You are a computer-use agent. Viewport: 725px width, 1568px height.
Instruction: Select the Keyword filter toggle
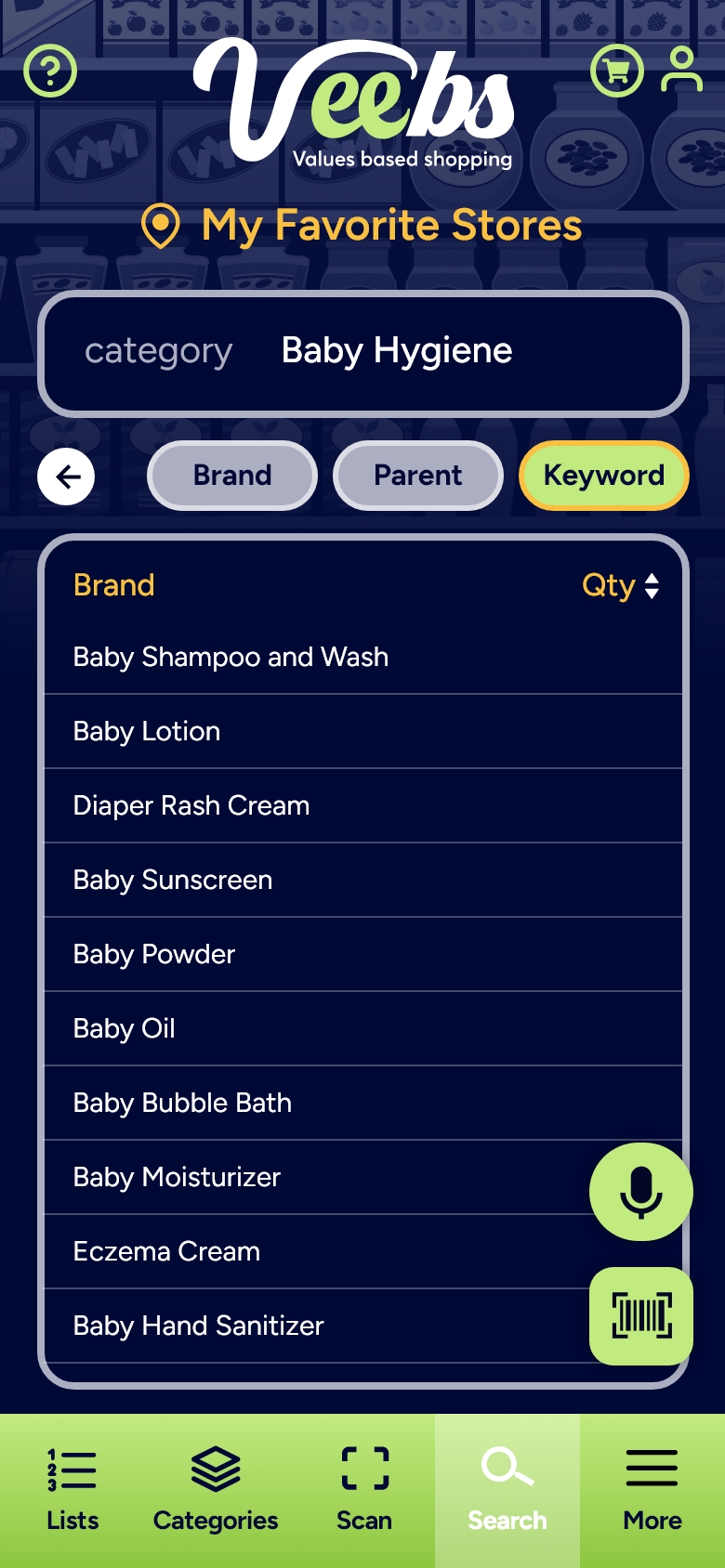[602, 476]
